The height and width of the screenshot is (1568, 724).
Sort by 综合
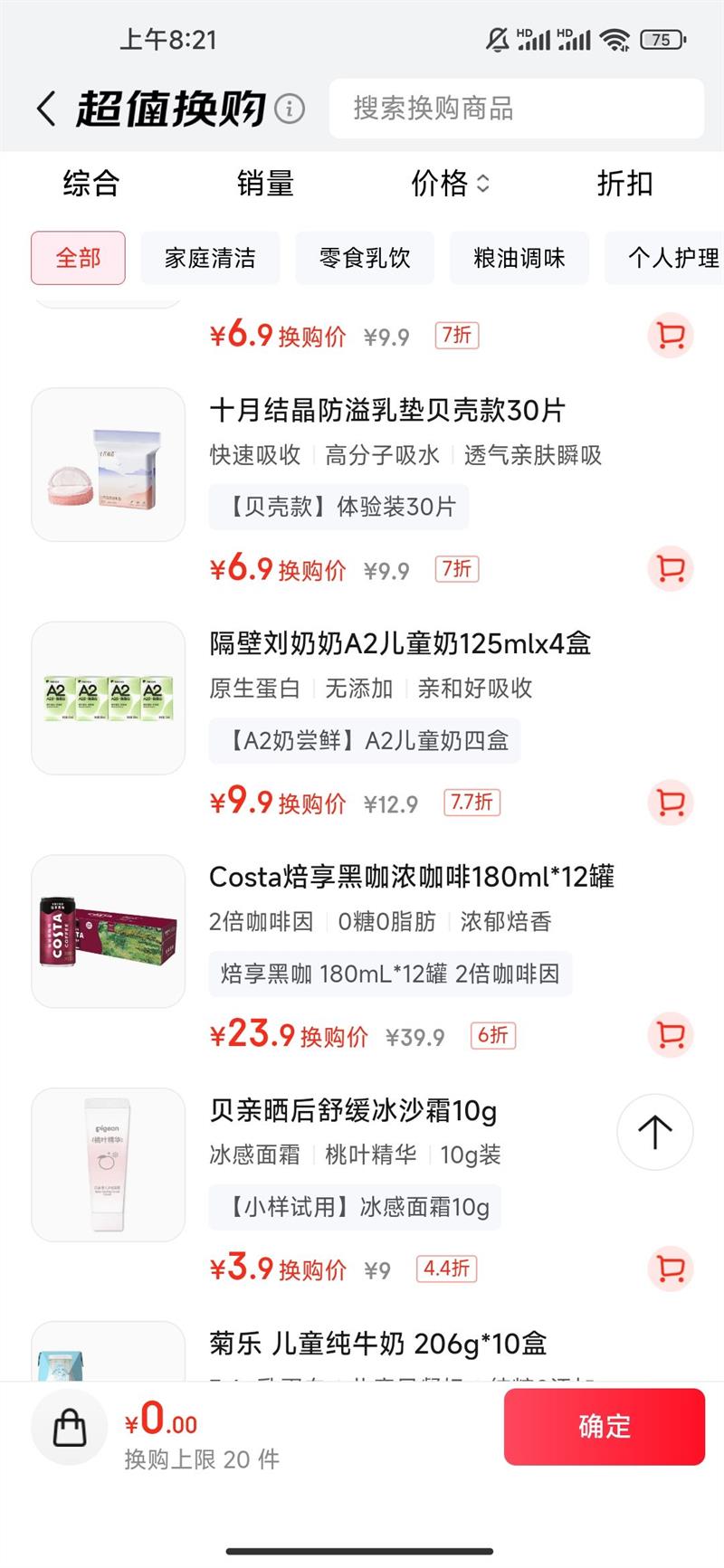[x=90, y=184]
